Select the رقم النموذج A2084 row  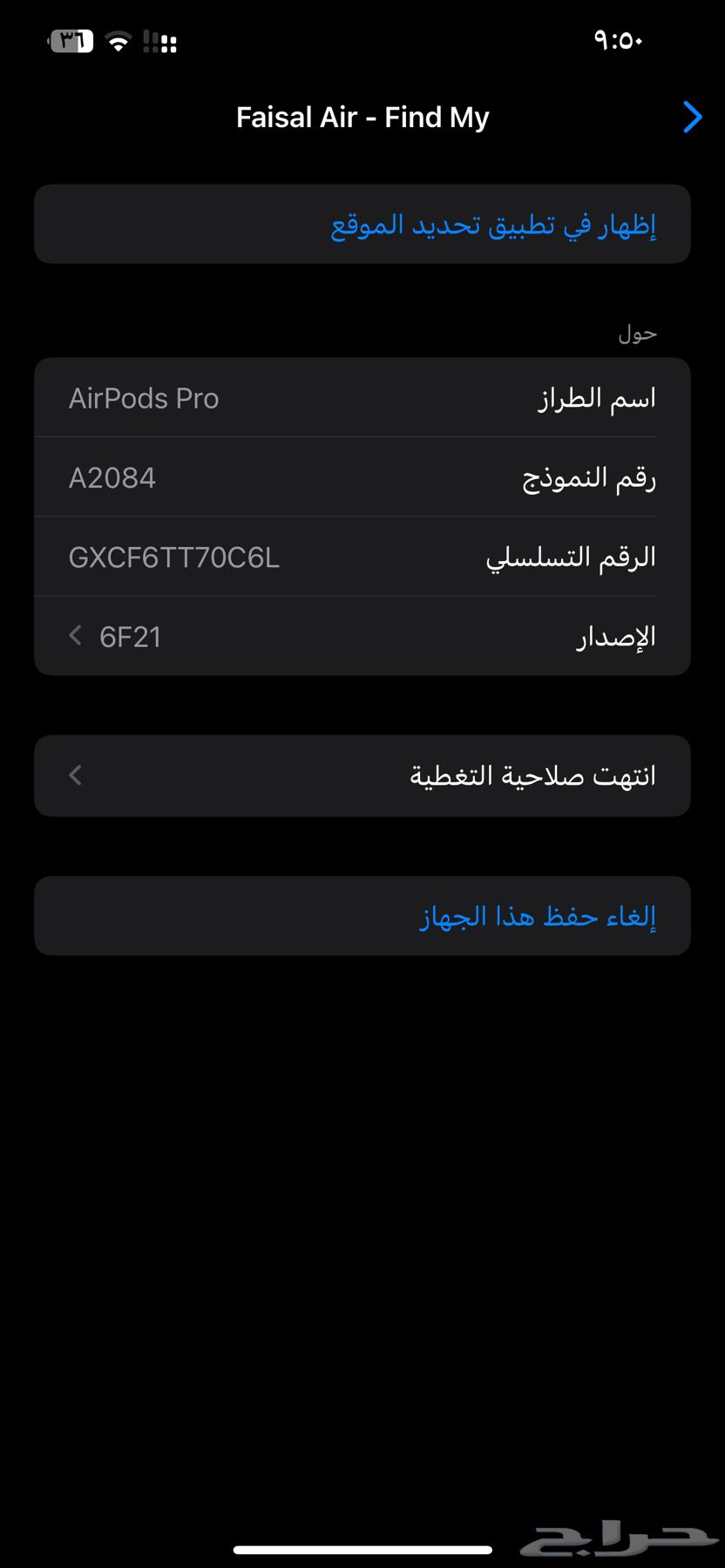[362, 476]
